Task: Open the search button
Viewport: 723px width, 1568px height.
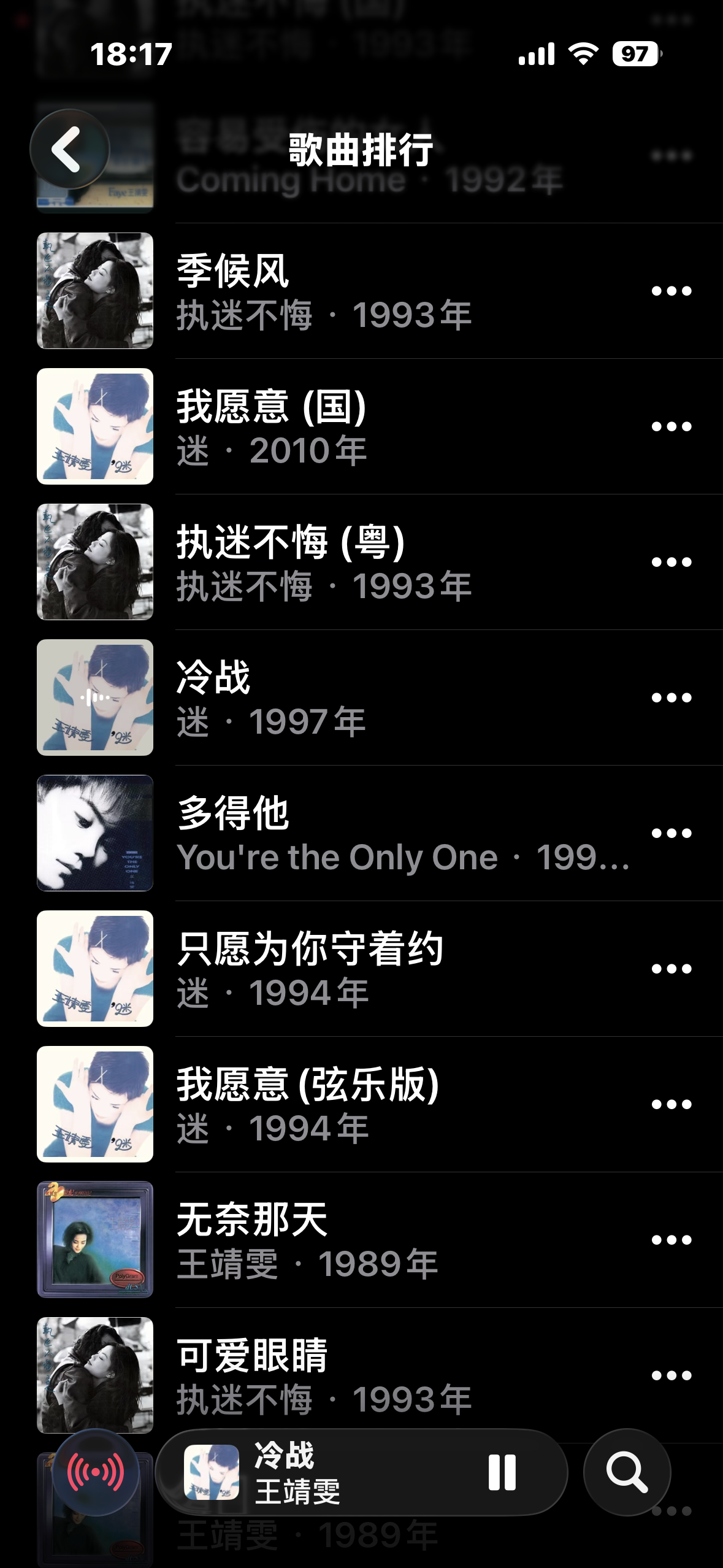Action: pyautogui.click(x=627, y=1472)
